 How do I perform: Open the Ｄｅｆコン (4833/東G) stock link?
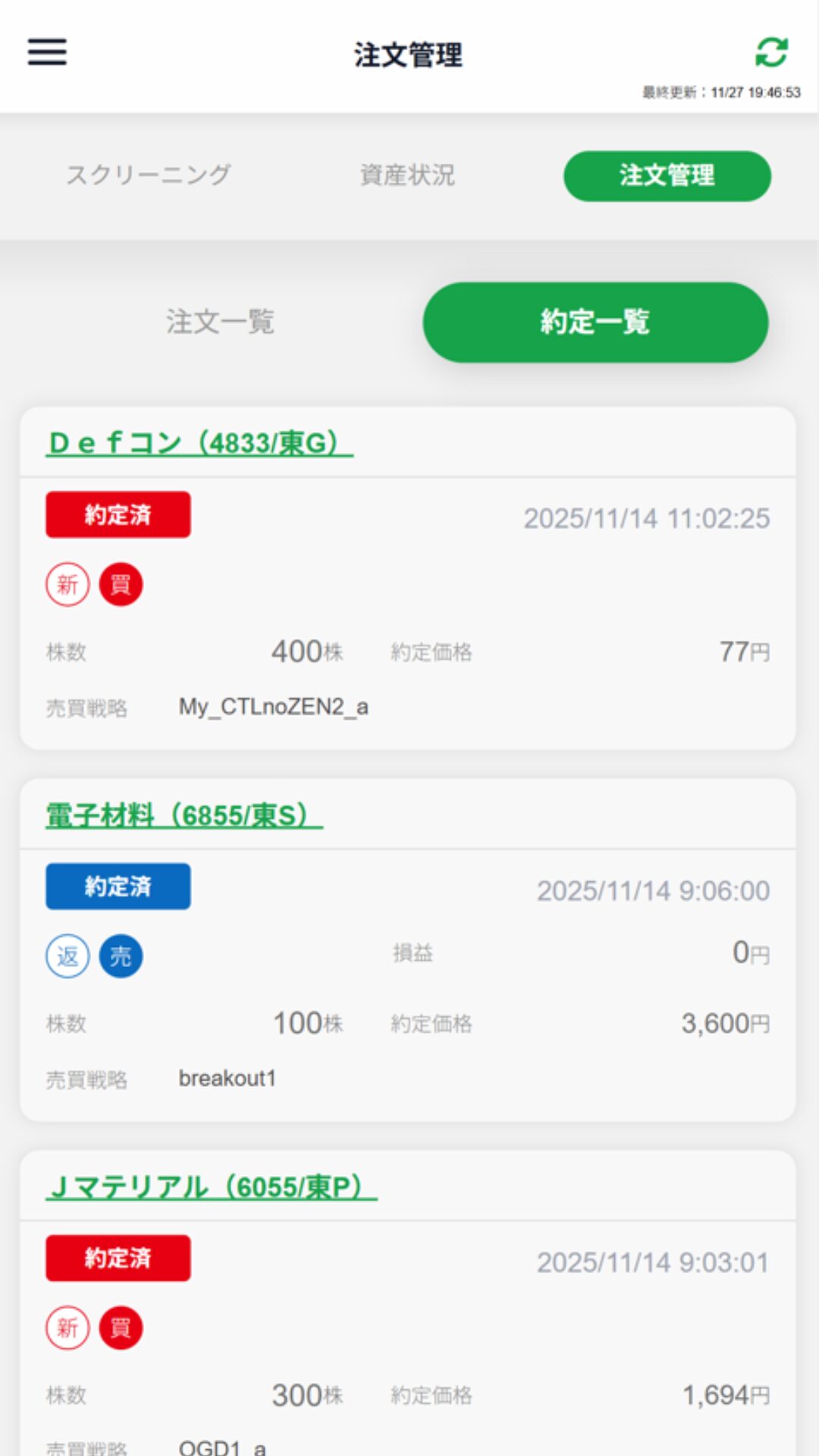pos(199,443)
